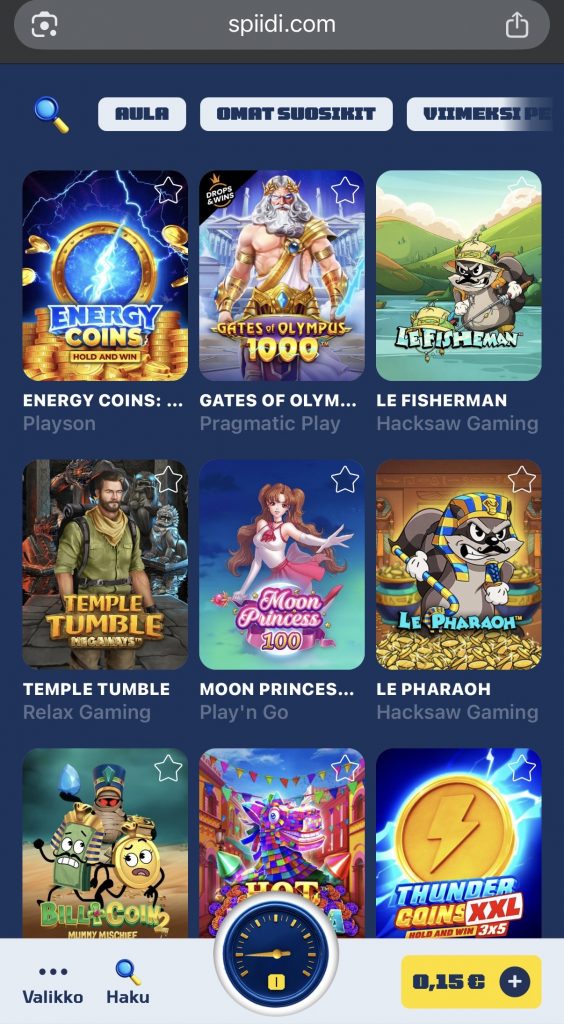Open the Energy Coins game tile

pyautogui.click(x=105, y=276)
